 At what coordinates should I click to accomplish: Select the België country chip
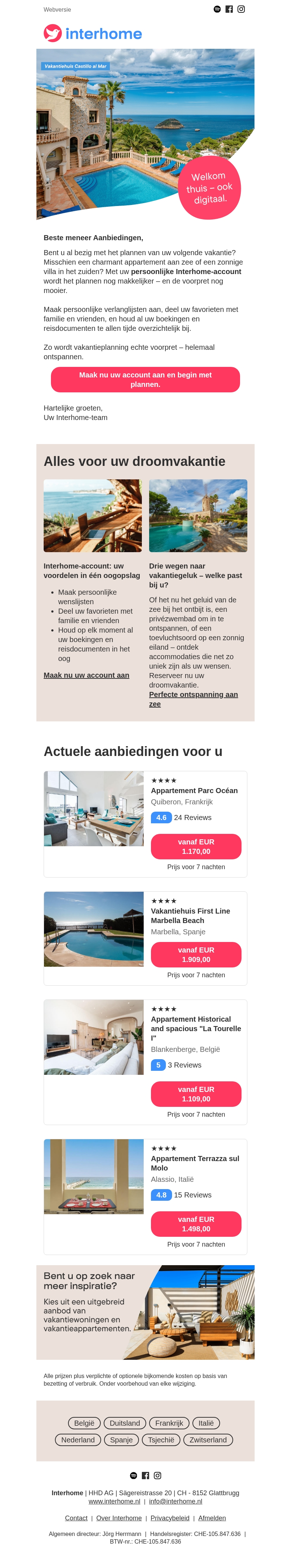[84, 1423]
